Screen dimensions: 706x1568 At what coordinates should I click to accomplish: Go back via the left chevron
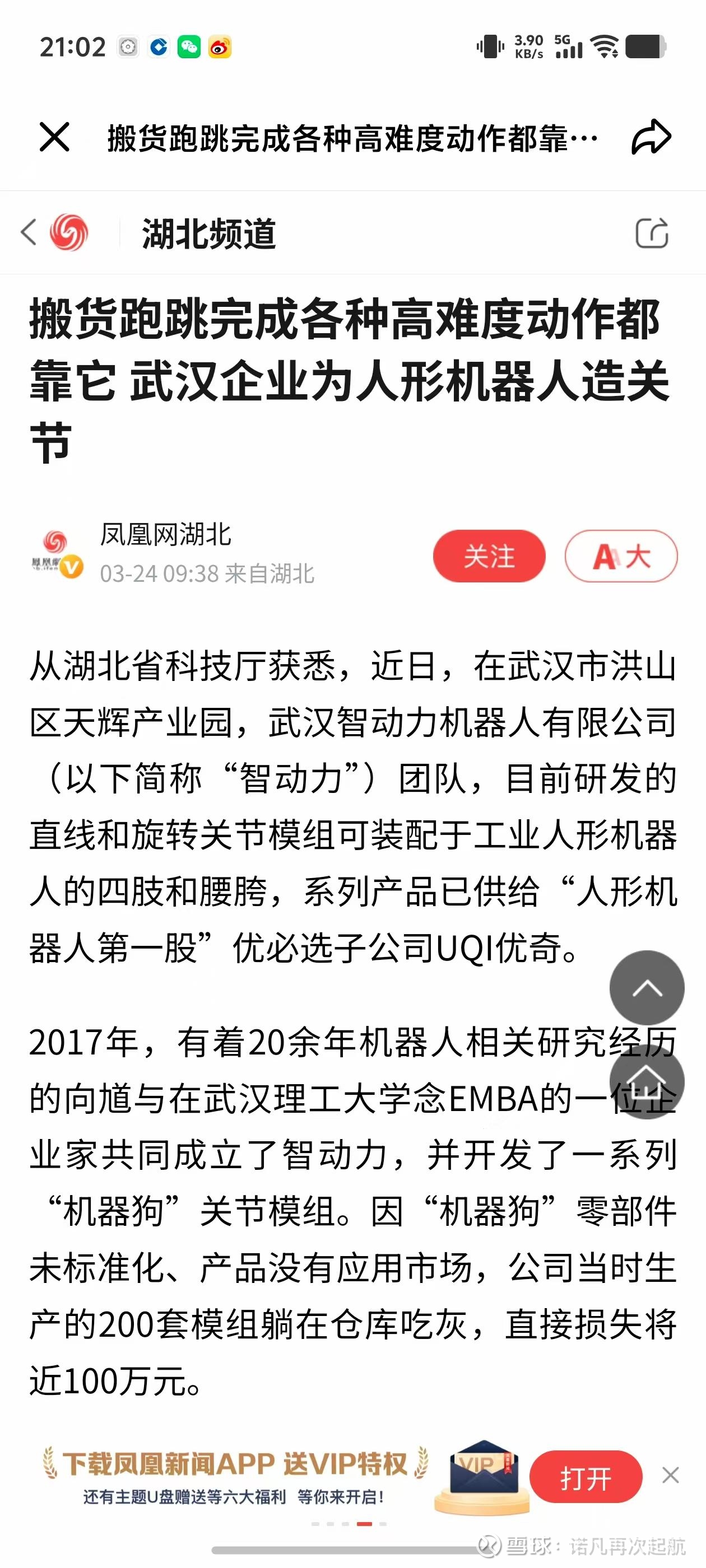[x=29, y=232]
